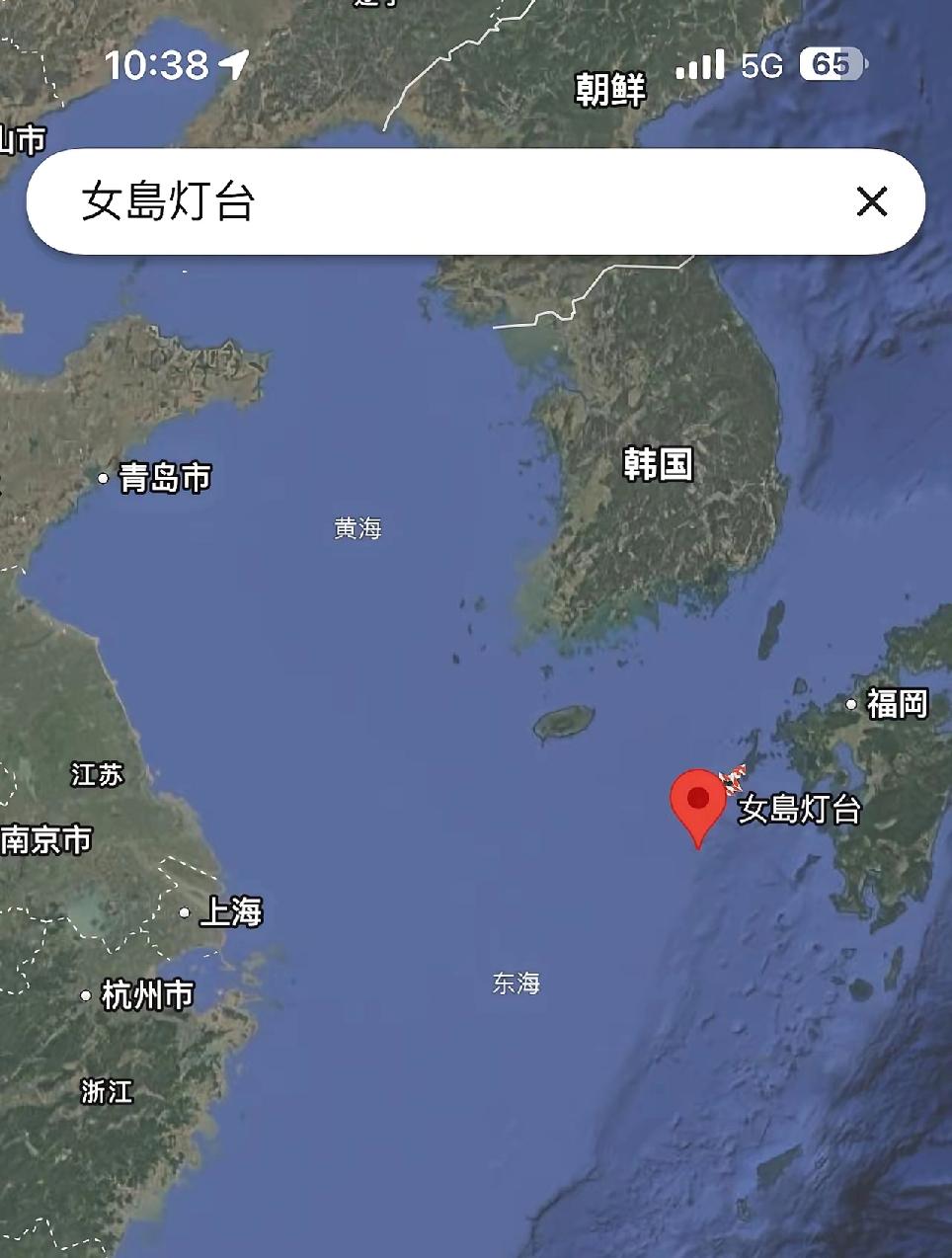Select the 青岛市 city dot marker
The height and width of the screenshot is (1258, 952).
tap(102, 479)
